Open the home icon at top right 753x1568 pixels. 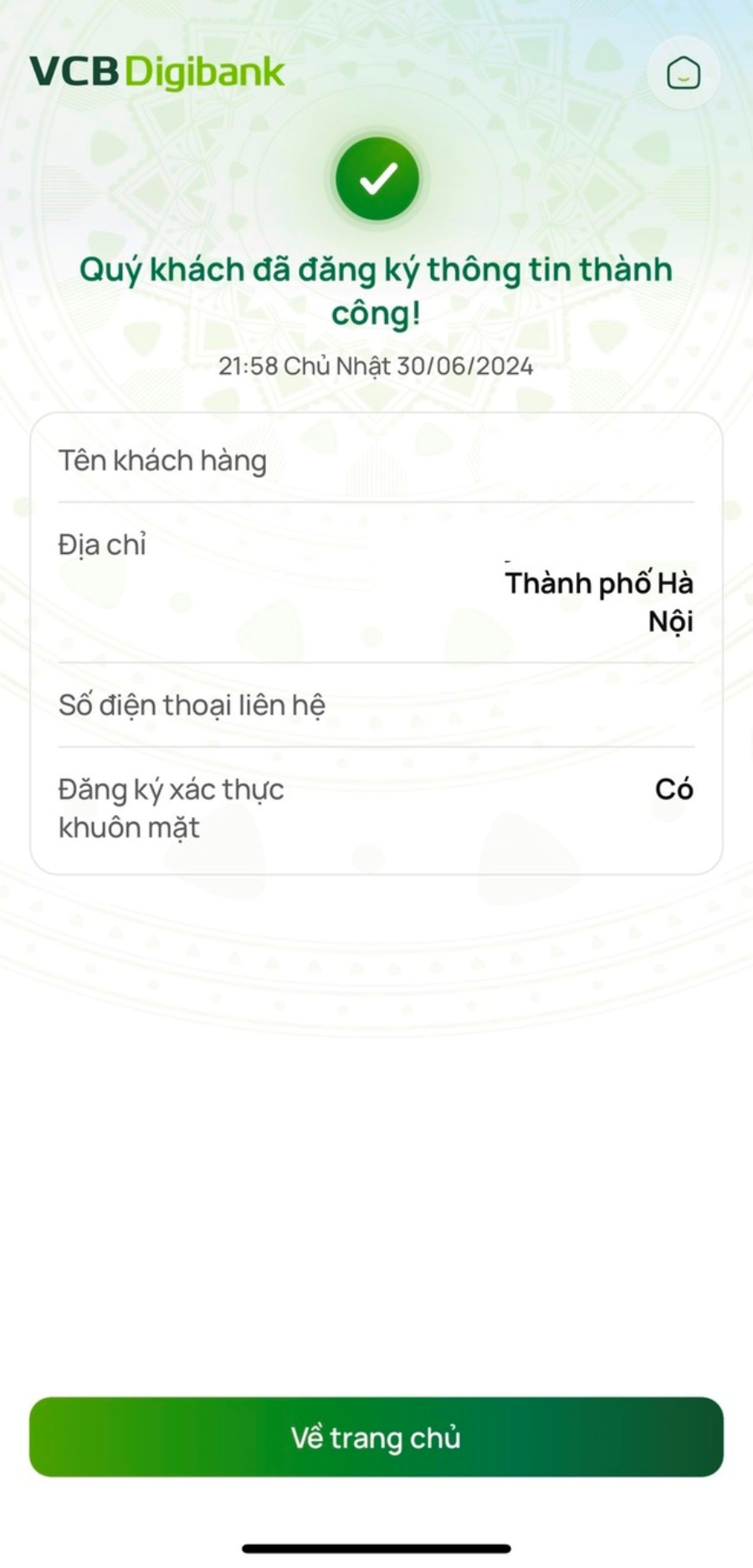pyautogui.click(x=683, y=73)
